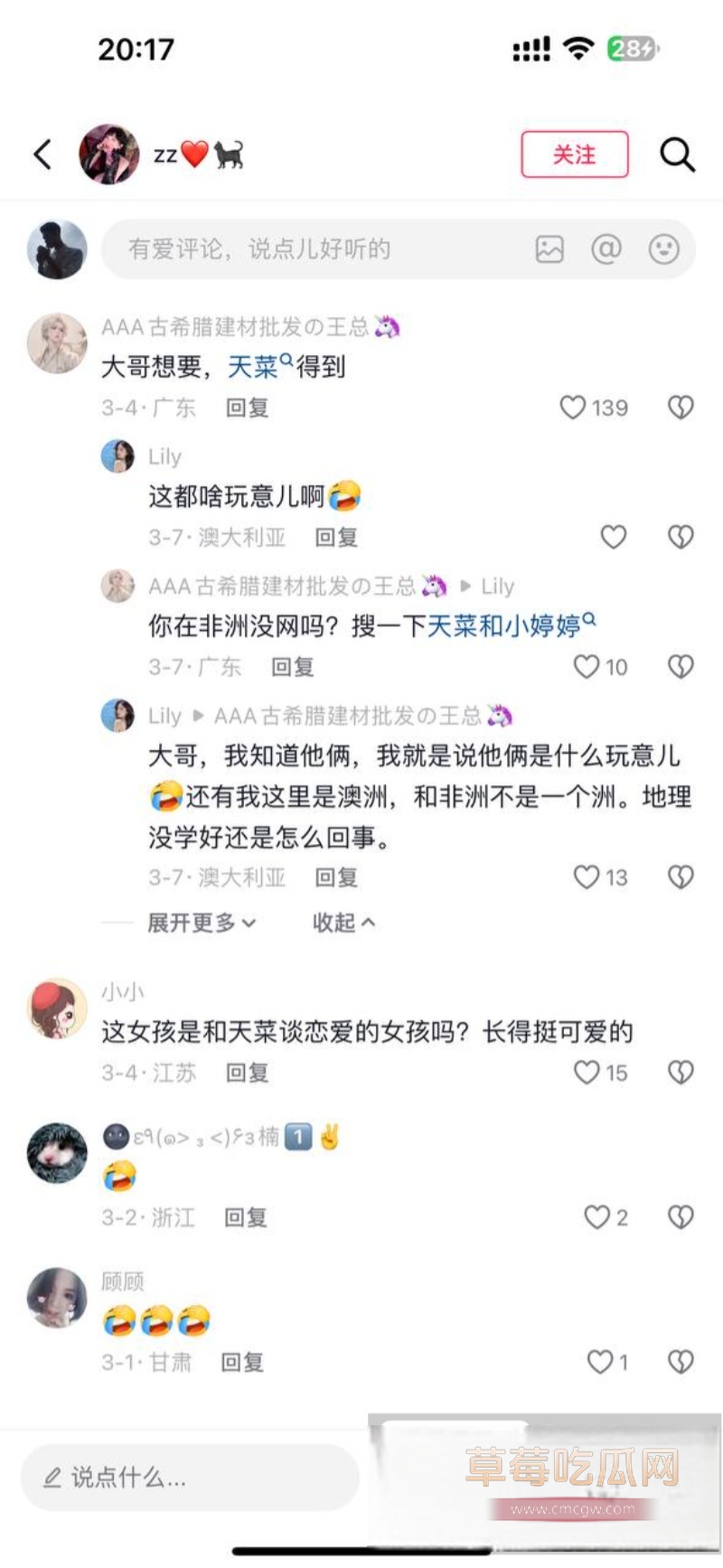
Task: Like the top comment with 139 likes
Action: tap(575, 408)
